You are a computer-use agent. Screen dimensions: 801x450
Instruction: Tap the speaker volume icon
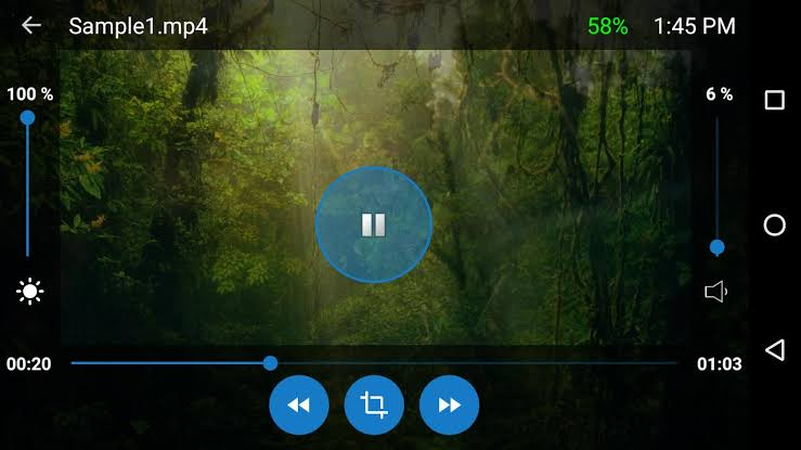point(716,292)
